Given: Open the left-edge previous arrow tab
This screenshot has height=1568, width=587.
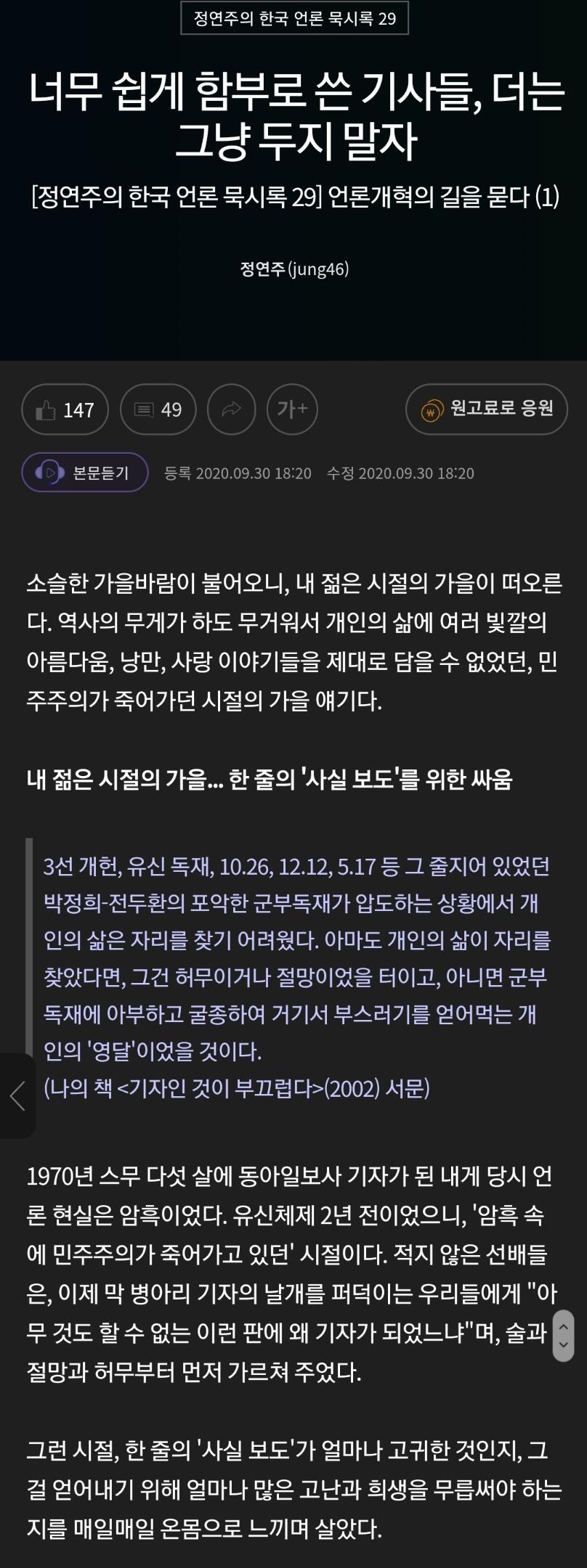Looking at the screenshot, I should 17,1095.
